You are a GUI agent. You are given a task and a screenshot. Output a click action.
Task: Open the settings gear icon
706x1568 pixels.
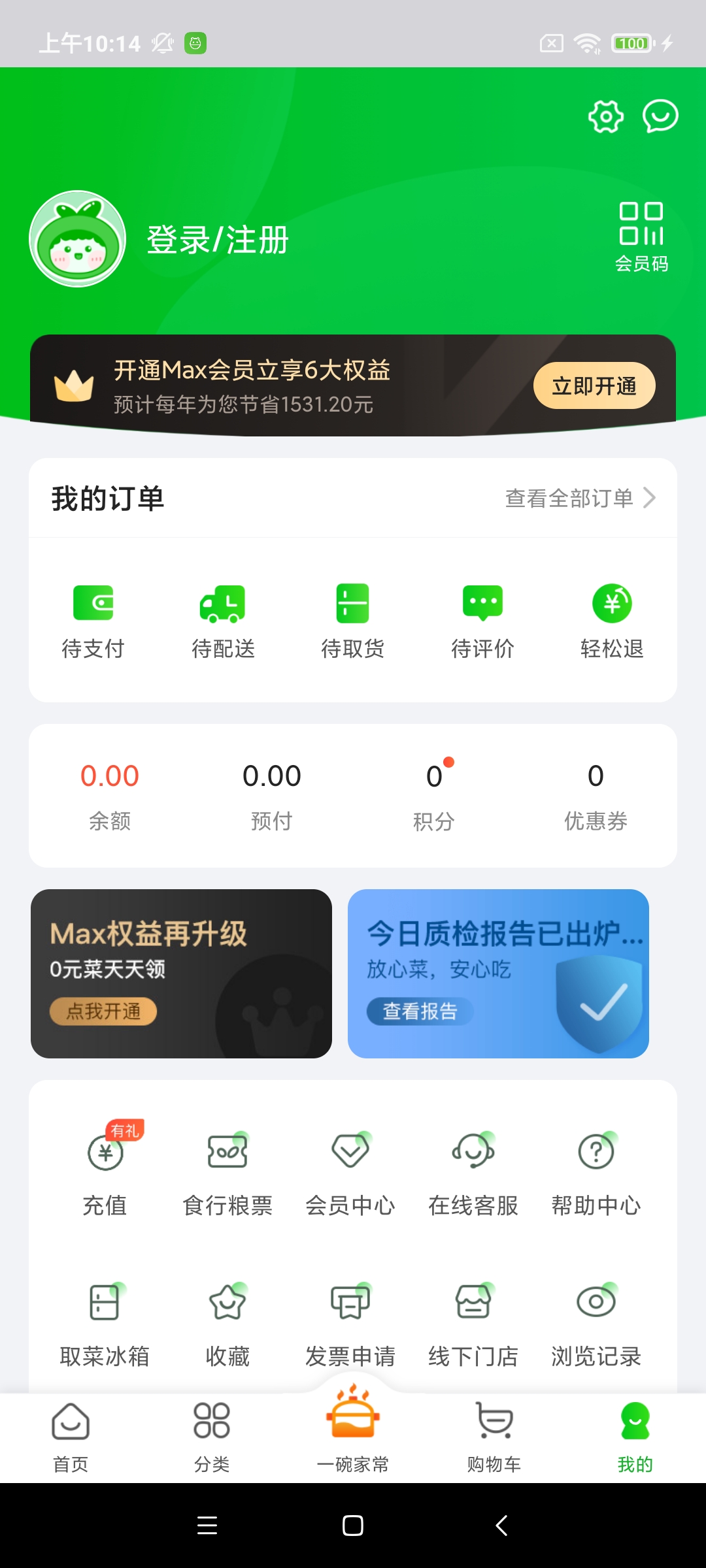[605, 116]
